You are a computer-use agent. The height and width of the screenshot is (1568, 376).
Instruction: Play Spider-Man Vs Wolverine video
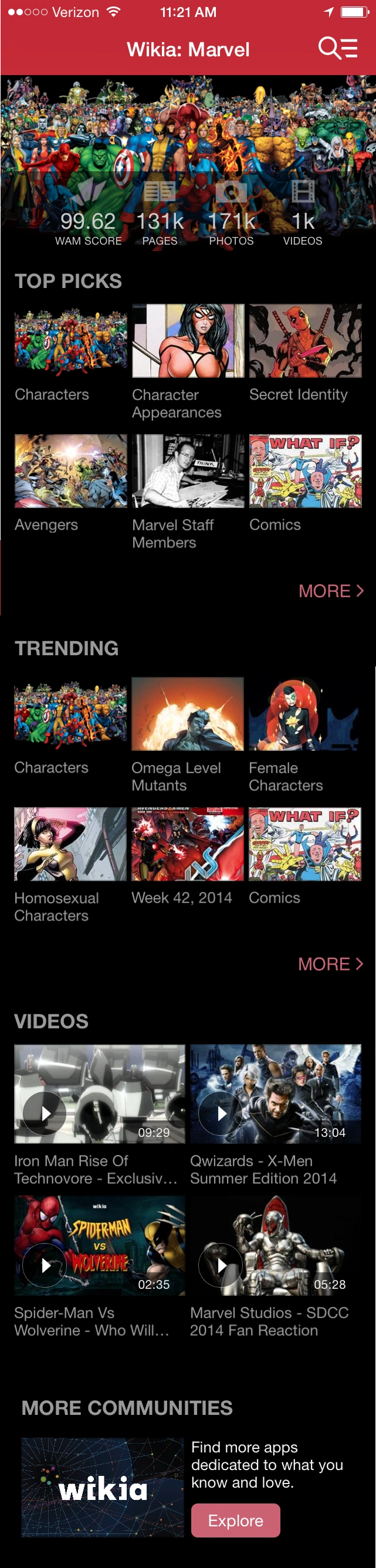45,1265
